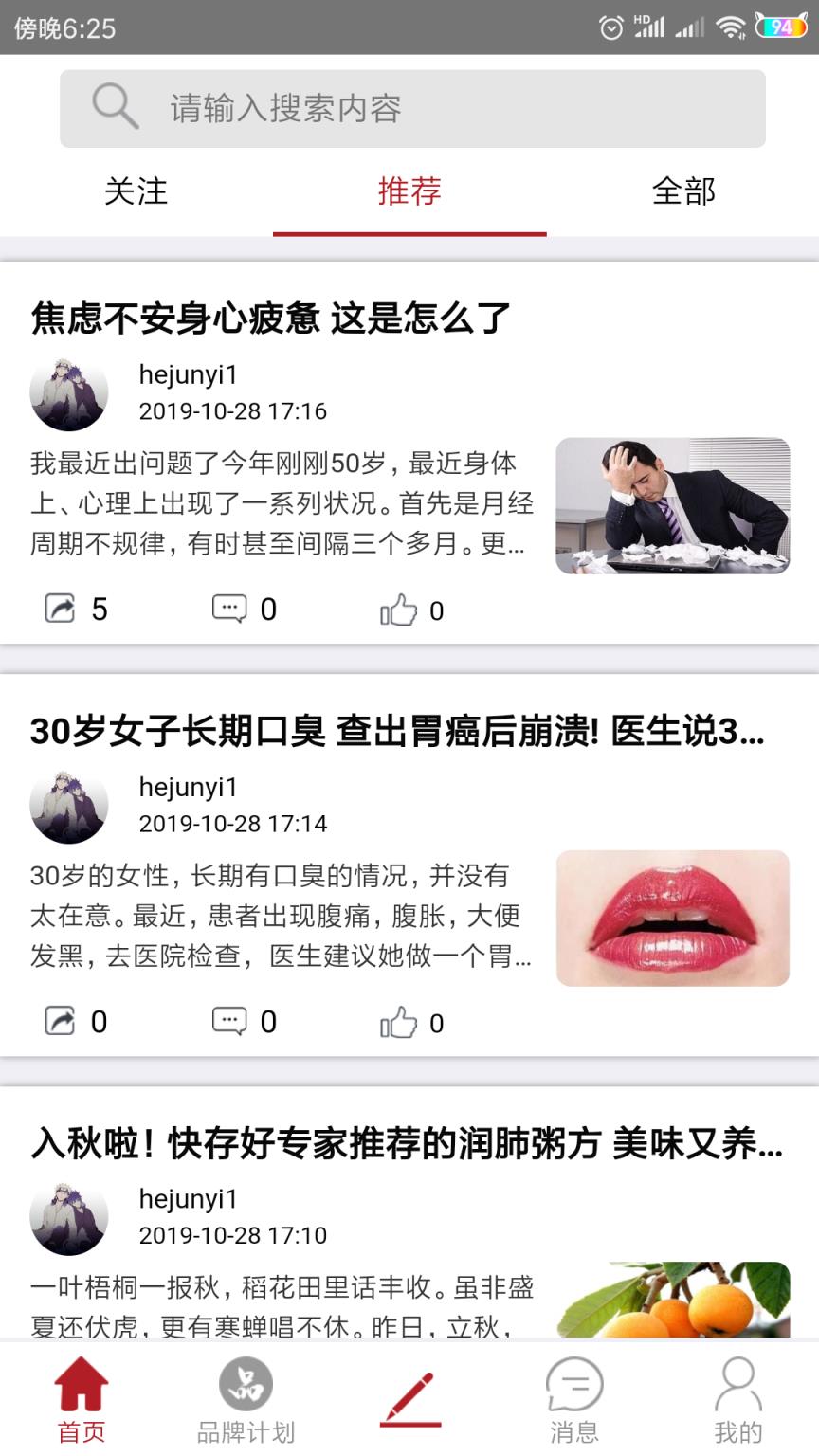Give a thumbs up to the anxiety post
This screenshot has height=1456, width=819.
pyautogui.click(x=402, y=610)
